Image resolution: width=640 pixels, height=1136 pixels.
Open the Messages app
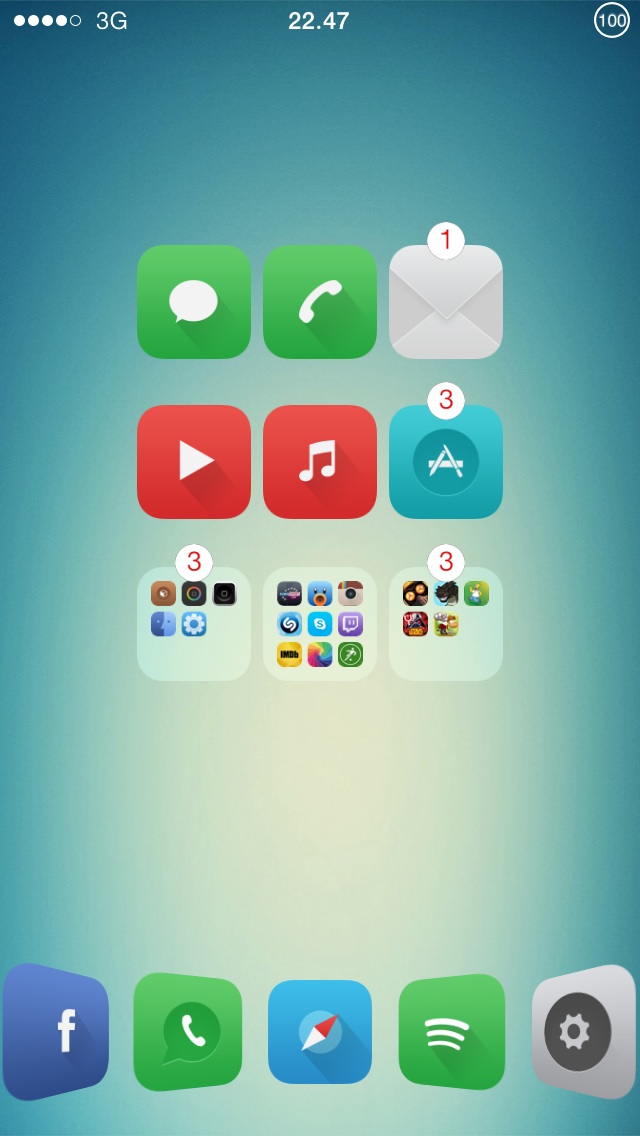click(x=194, y=302)
